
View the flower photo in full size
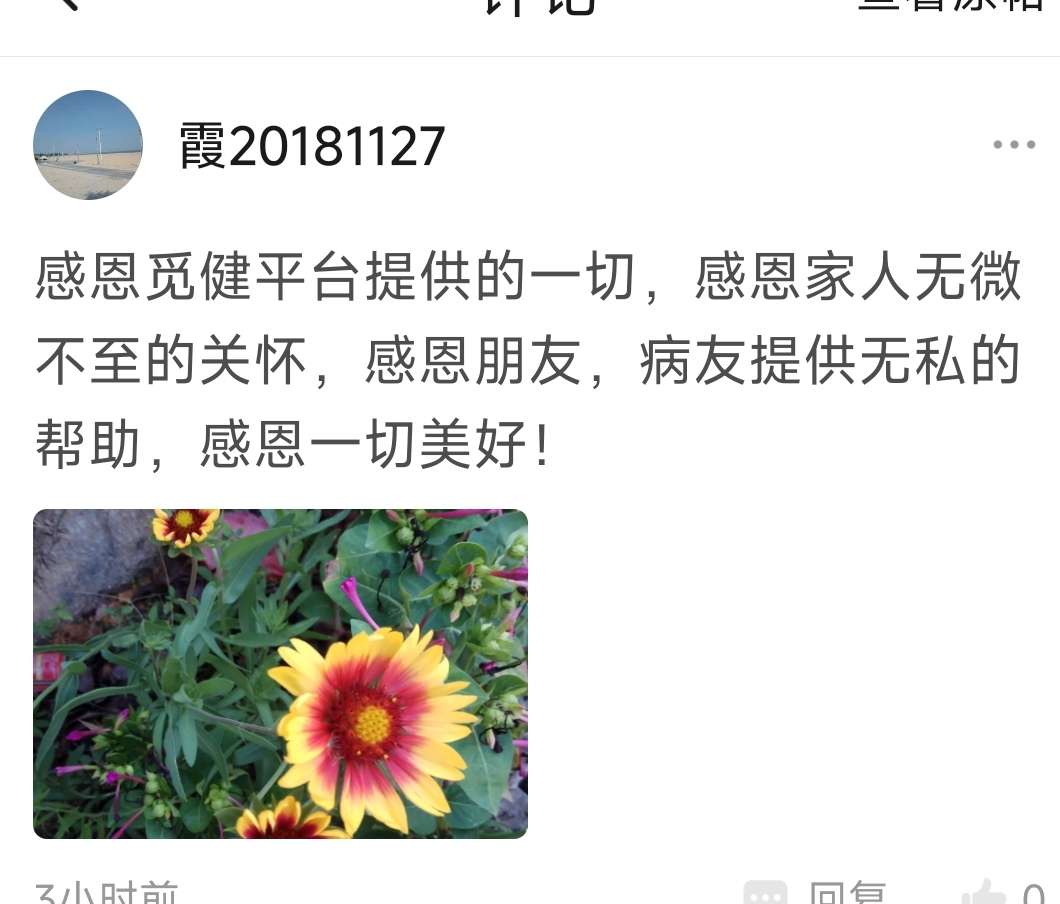[x=280, y=673]
